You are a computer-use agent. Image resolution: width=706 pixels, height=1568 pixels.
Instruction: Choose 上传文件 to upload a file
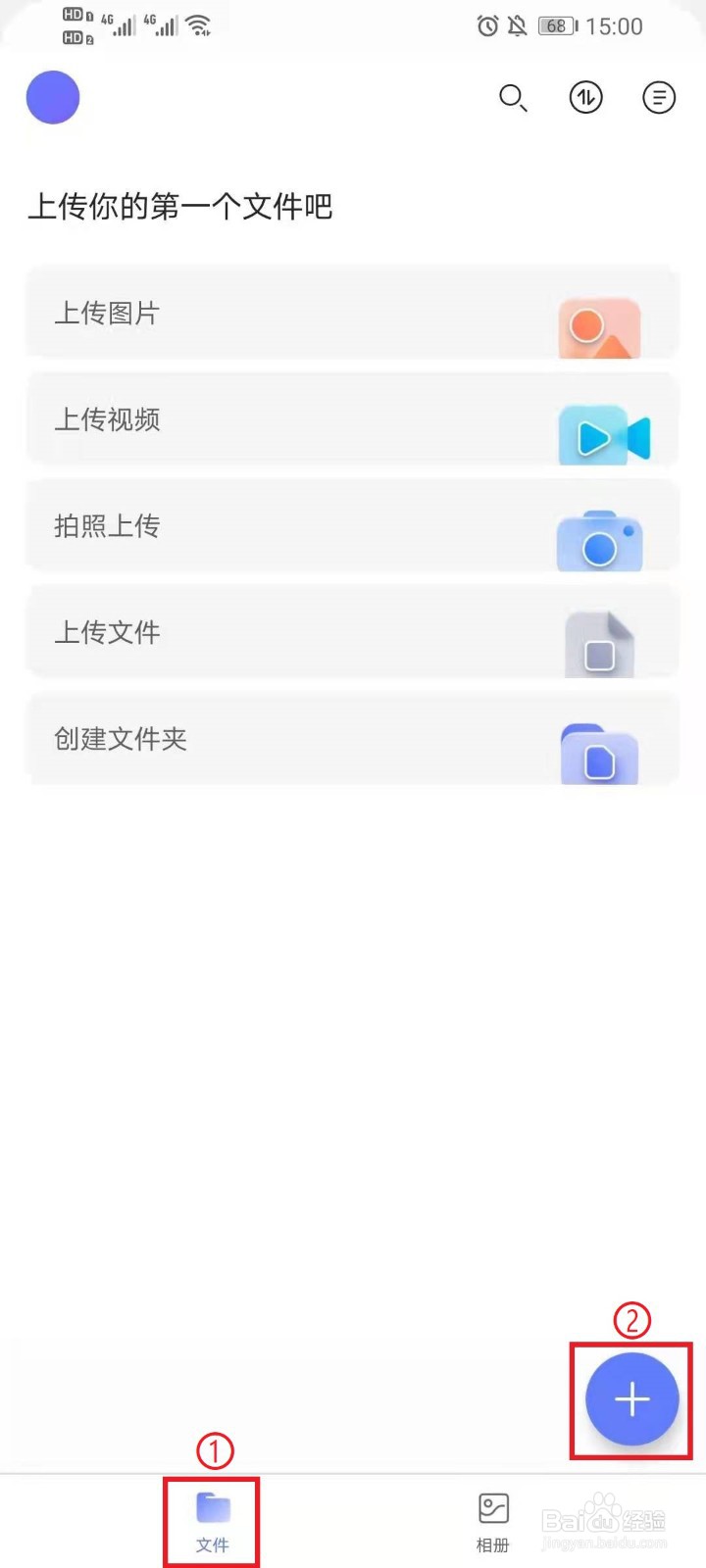pyautogui.click(x=352, y=633)
